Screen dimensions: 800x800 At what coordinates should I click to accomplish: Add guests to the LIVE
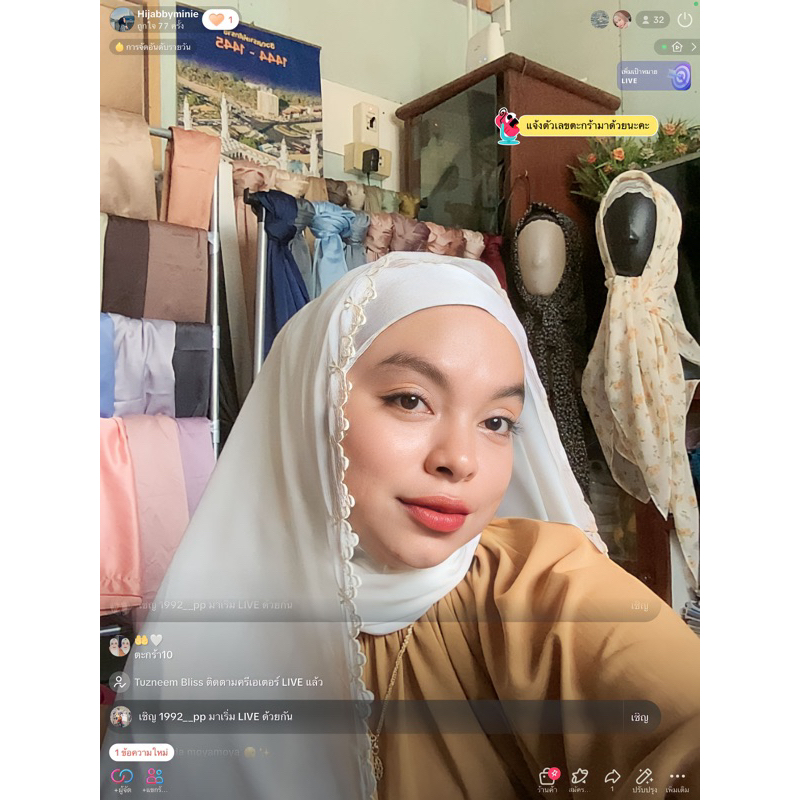pos(155,781)
